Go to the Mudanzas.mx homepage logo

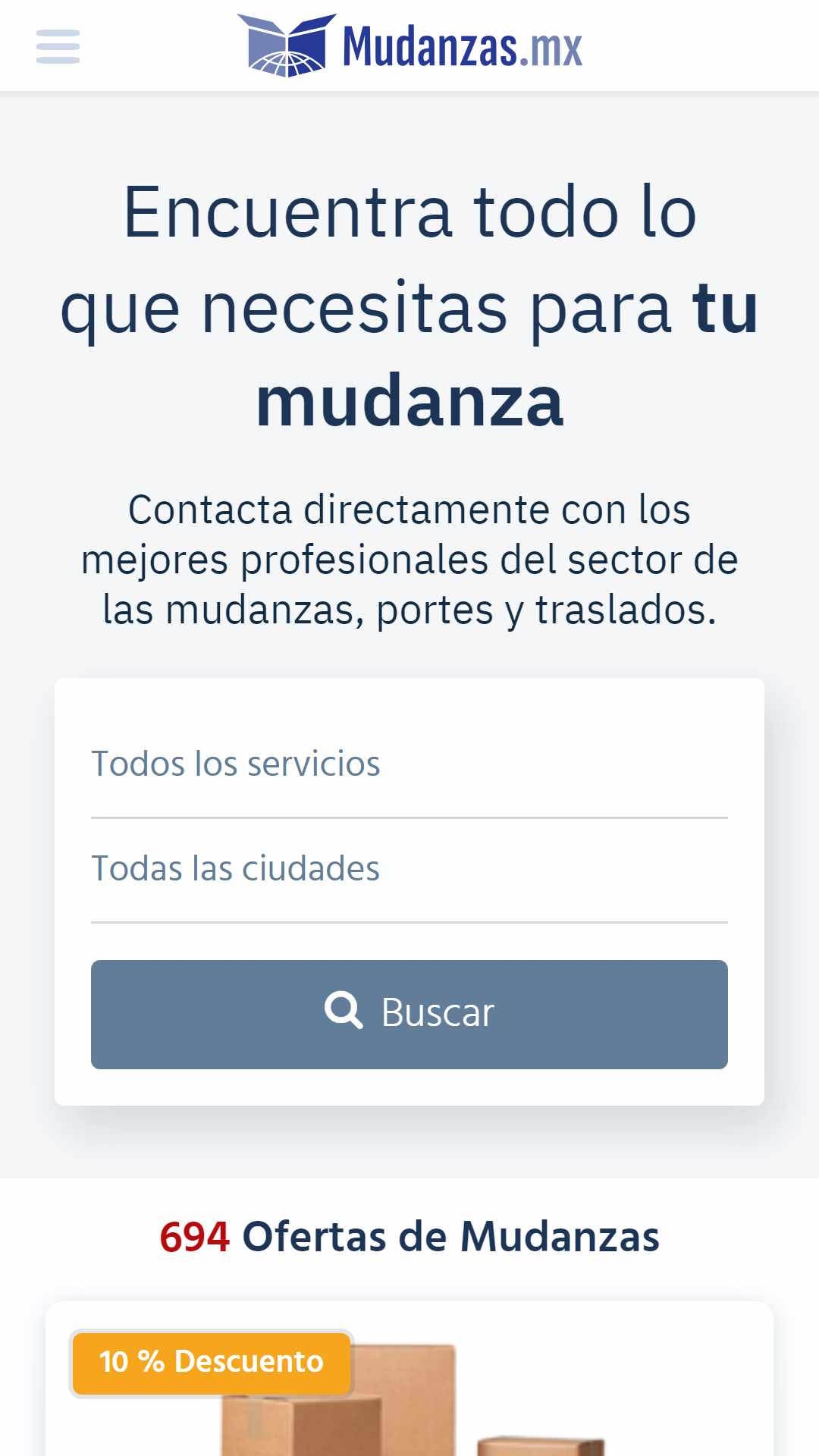tap(409, 45)
